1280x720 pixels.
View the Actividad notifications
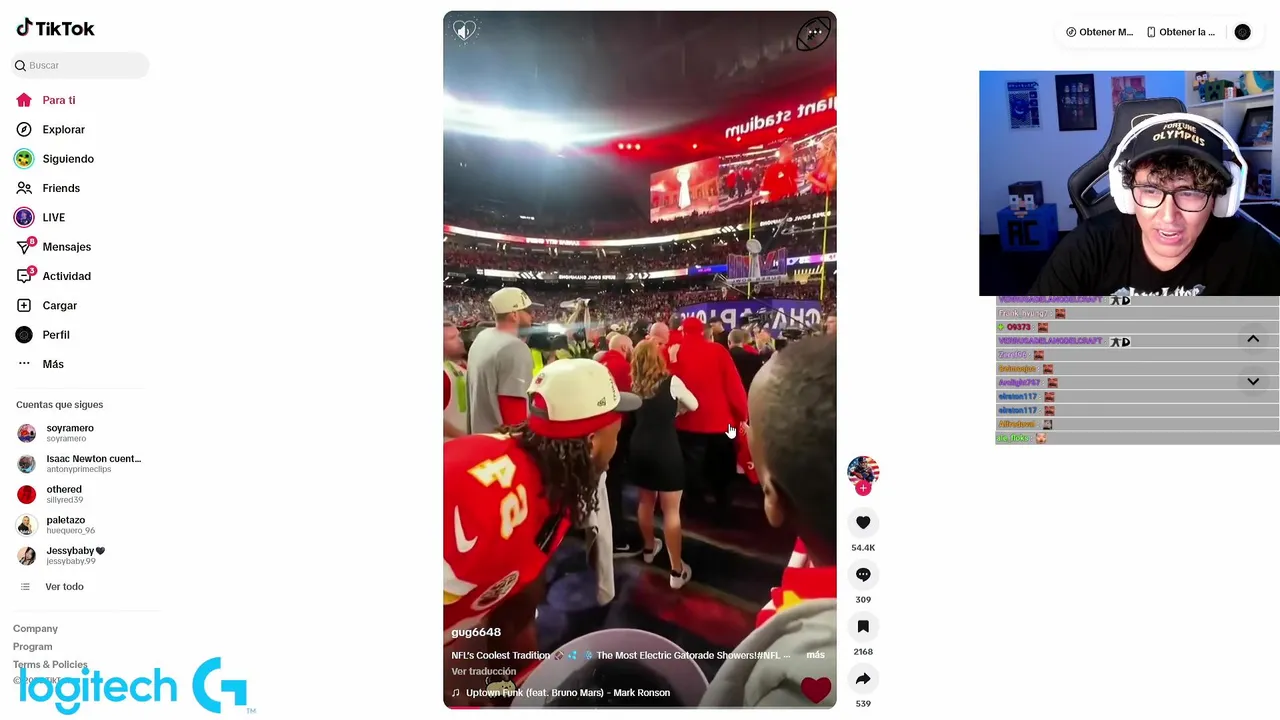(66, 276)
